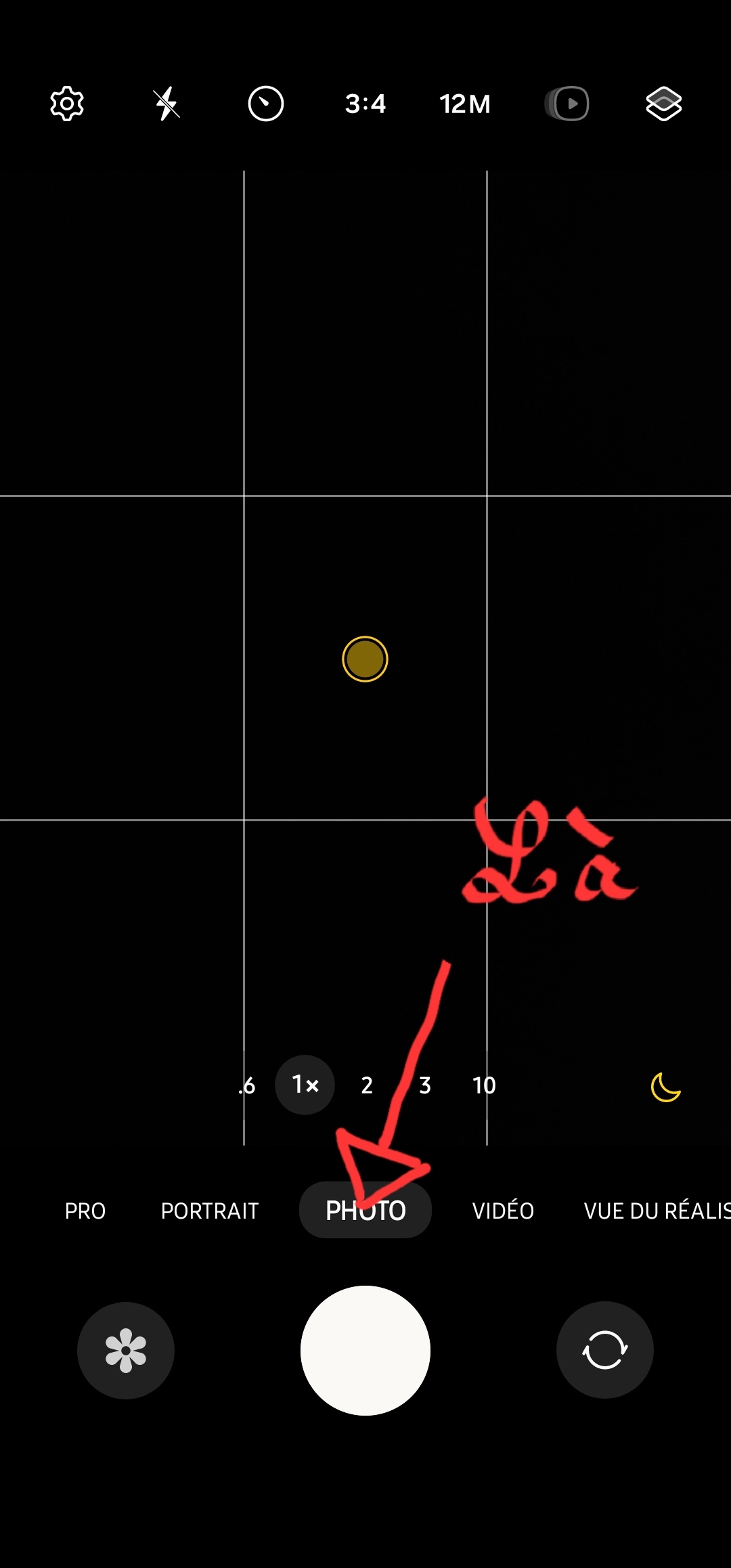Toggle the flash icon
731x1568 pixels.
pyautogui.click(x=167, y=104)
